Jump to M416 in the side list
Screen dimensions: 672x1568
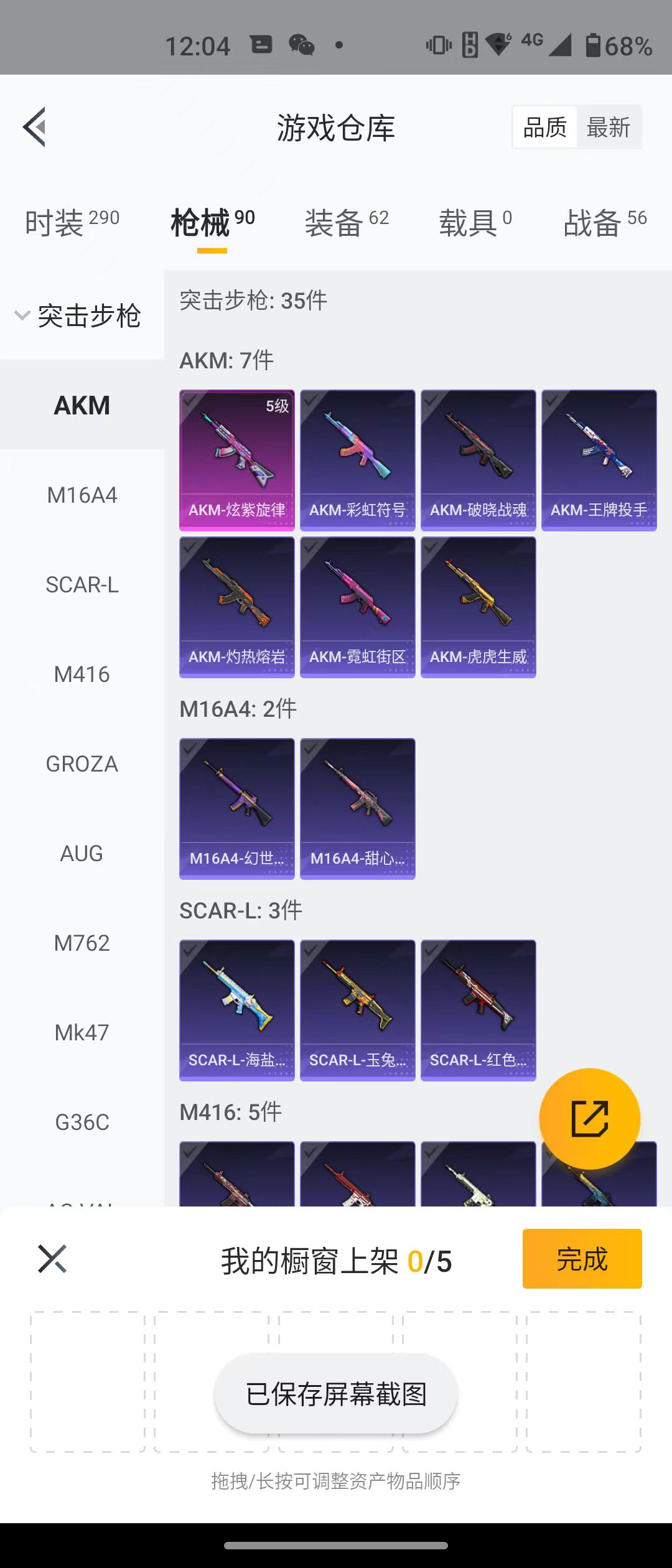pos(82,674)
